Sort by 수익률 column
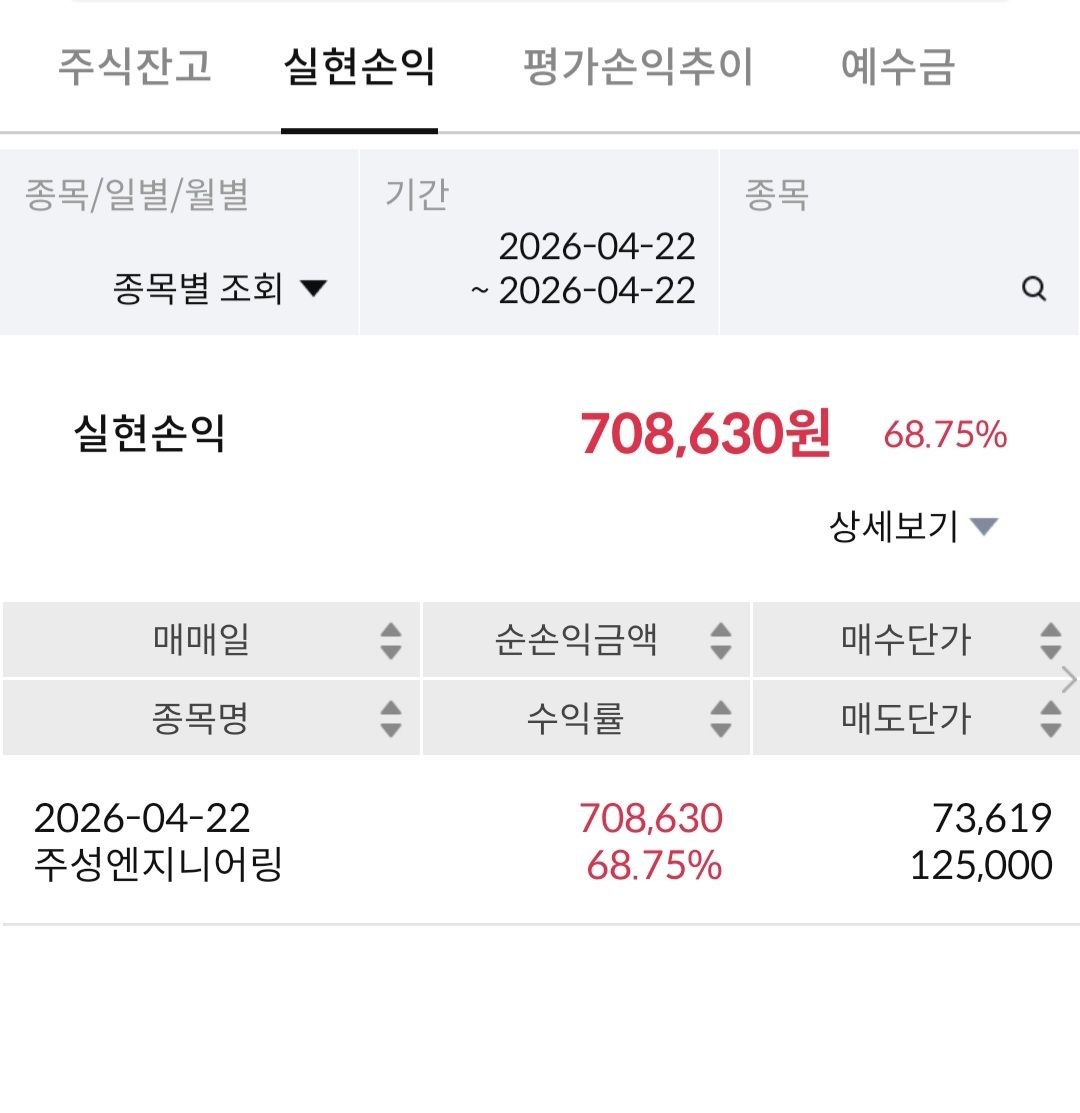Screen dimensions: 1080x1113 click(x=585, y=718)
